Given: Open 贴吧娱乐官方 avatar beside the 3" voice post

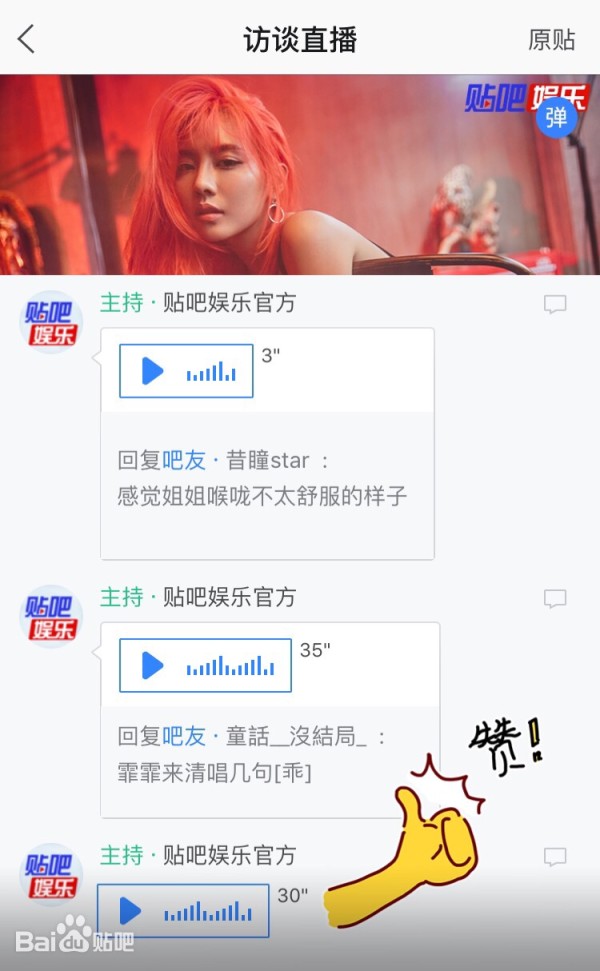Looking at the screenshot, I should (x=52, y=323).
